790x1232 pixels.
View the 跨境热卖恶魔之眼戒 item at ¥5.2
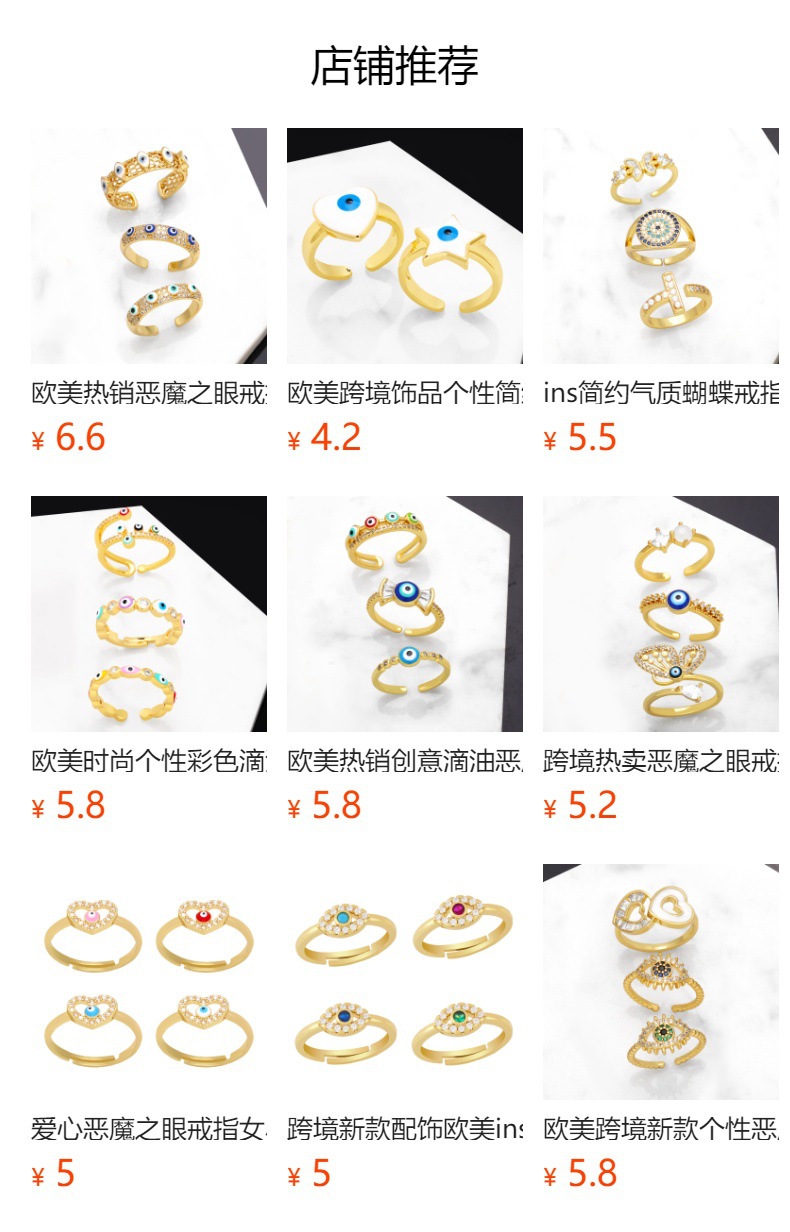point(660,614)
